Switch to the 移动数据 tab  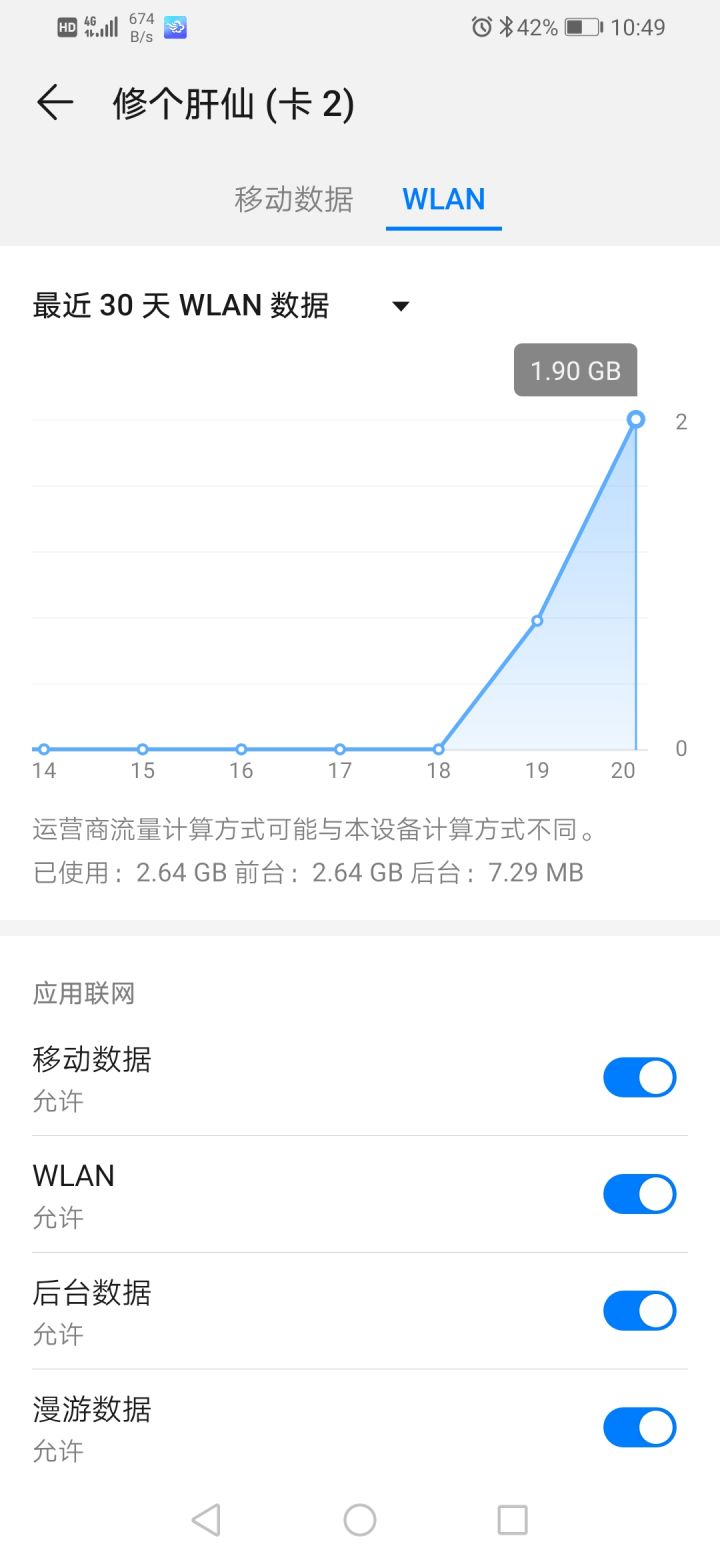[x=295, y=200]
